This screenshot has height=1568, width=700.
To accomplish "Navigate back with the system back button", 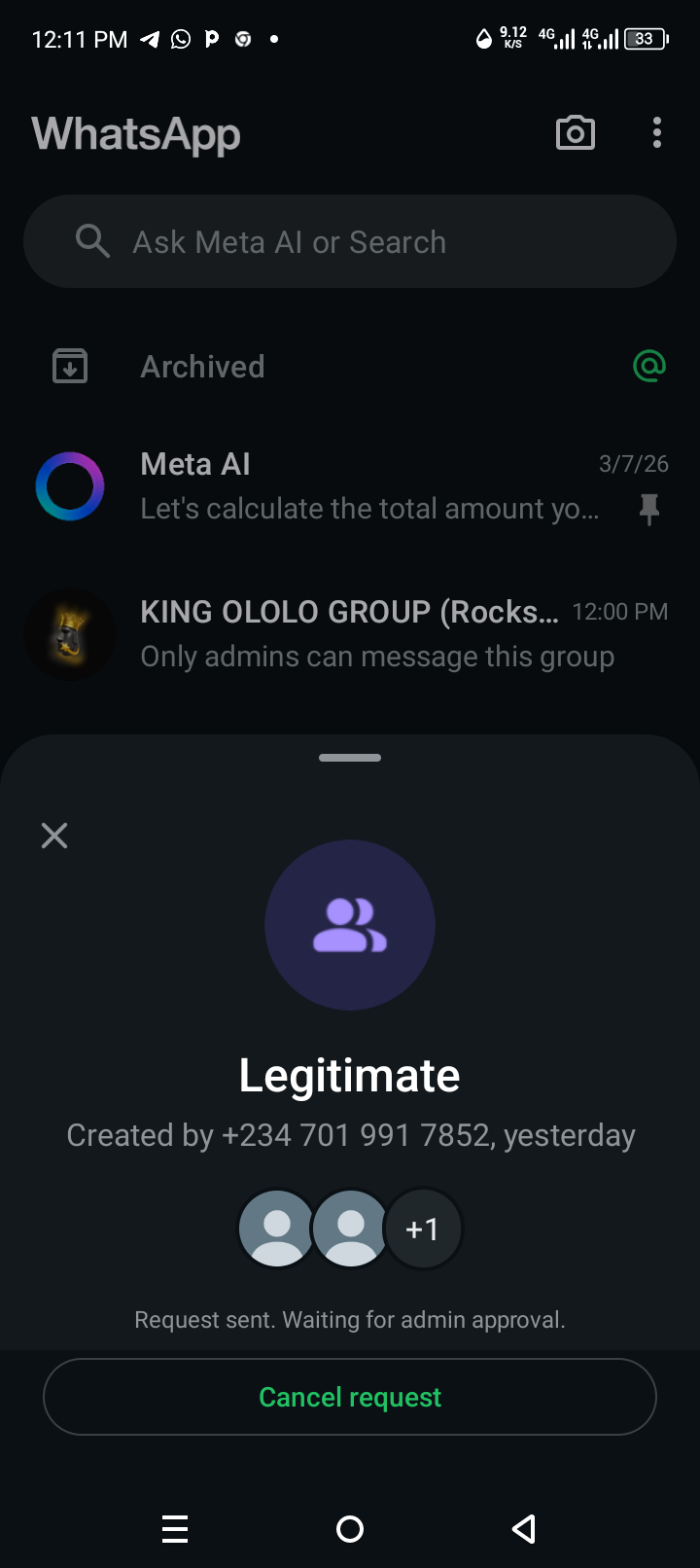I will click(524, 1529).
